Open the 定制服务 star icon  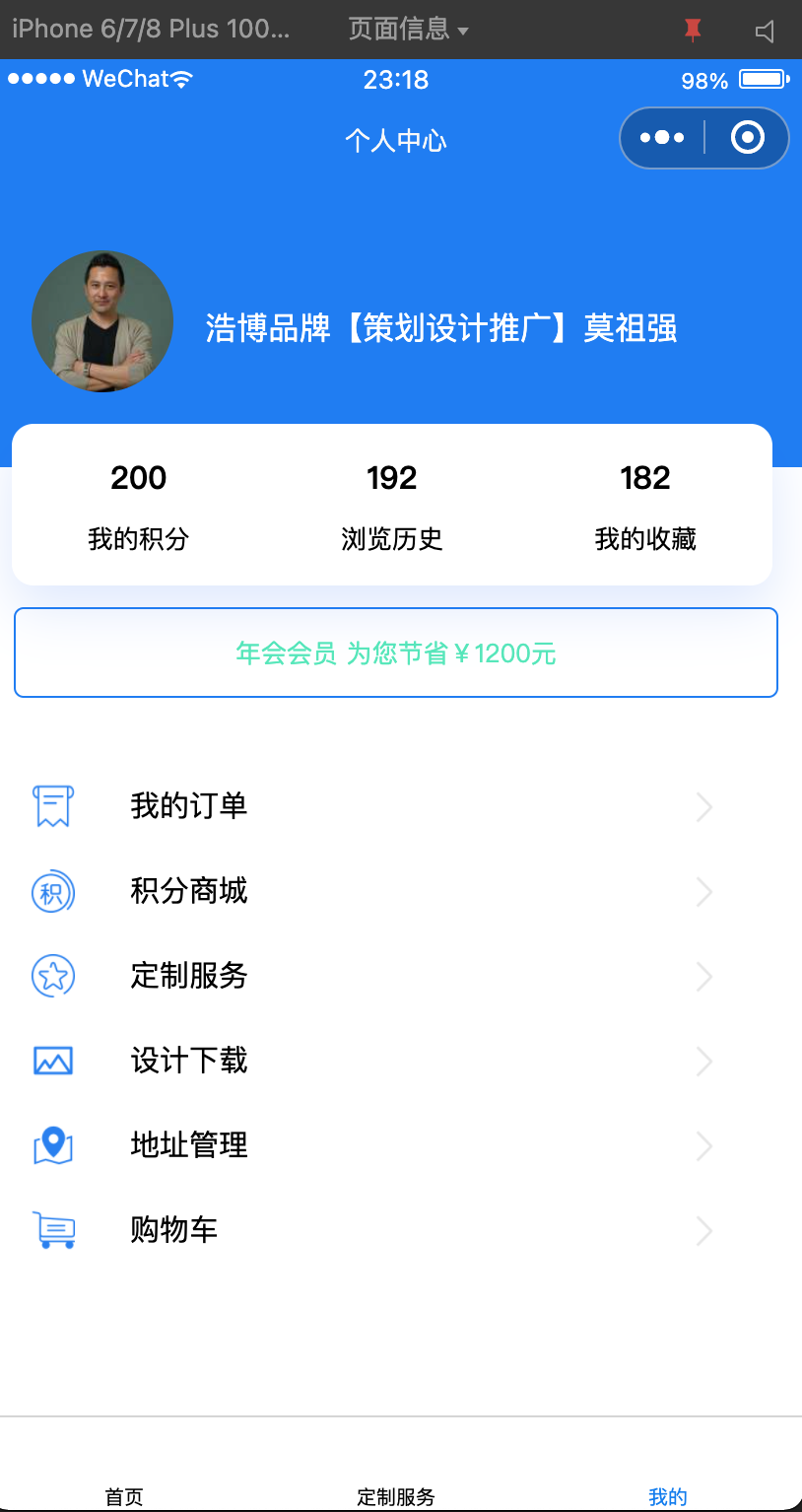tap(52, 976)
